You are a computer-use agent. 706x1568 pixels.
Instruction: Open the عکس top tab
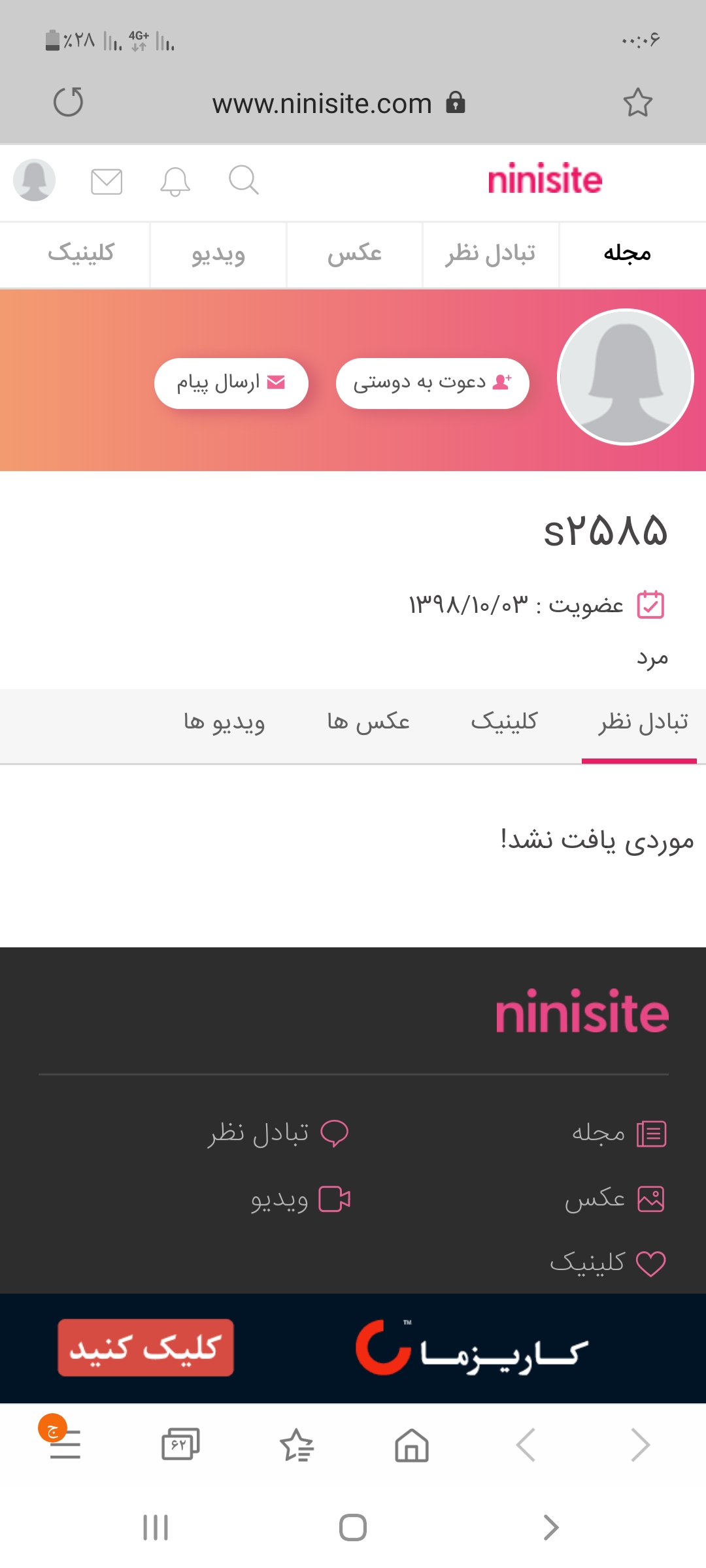coord(354,253)
